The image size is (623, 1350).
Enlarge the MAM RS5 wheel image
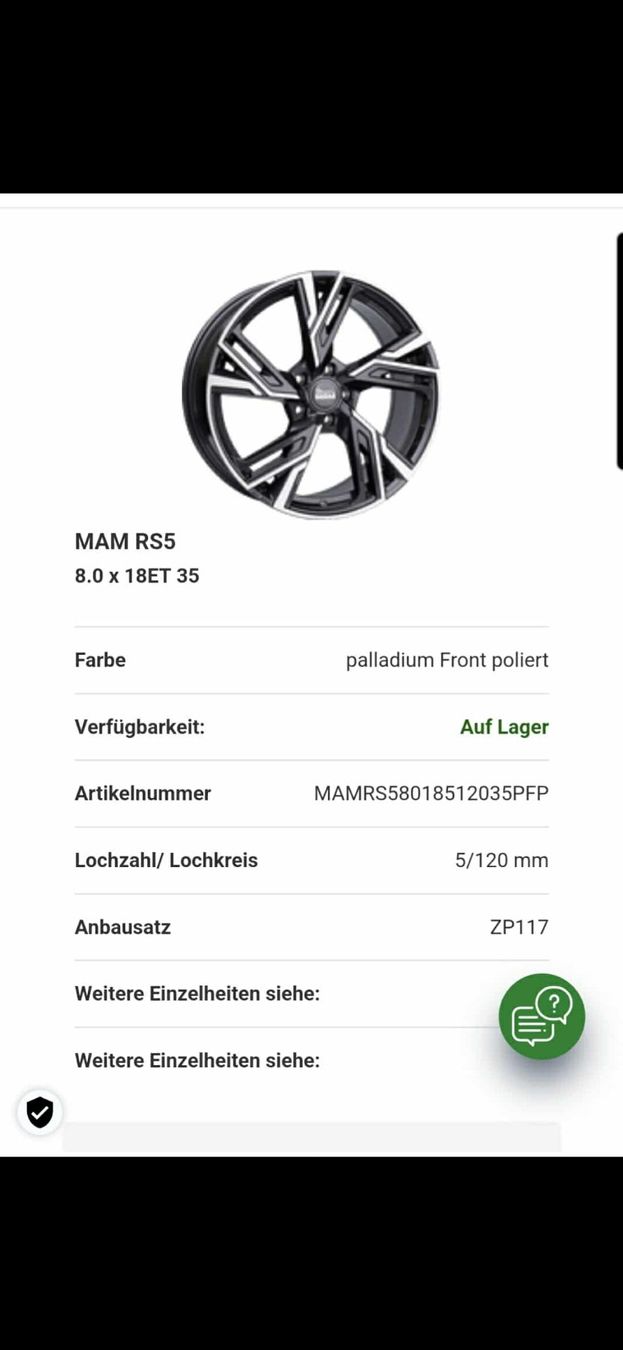coord(311,394)
